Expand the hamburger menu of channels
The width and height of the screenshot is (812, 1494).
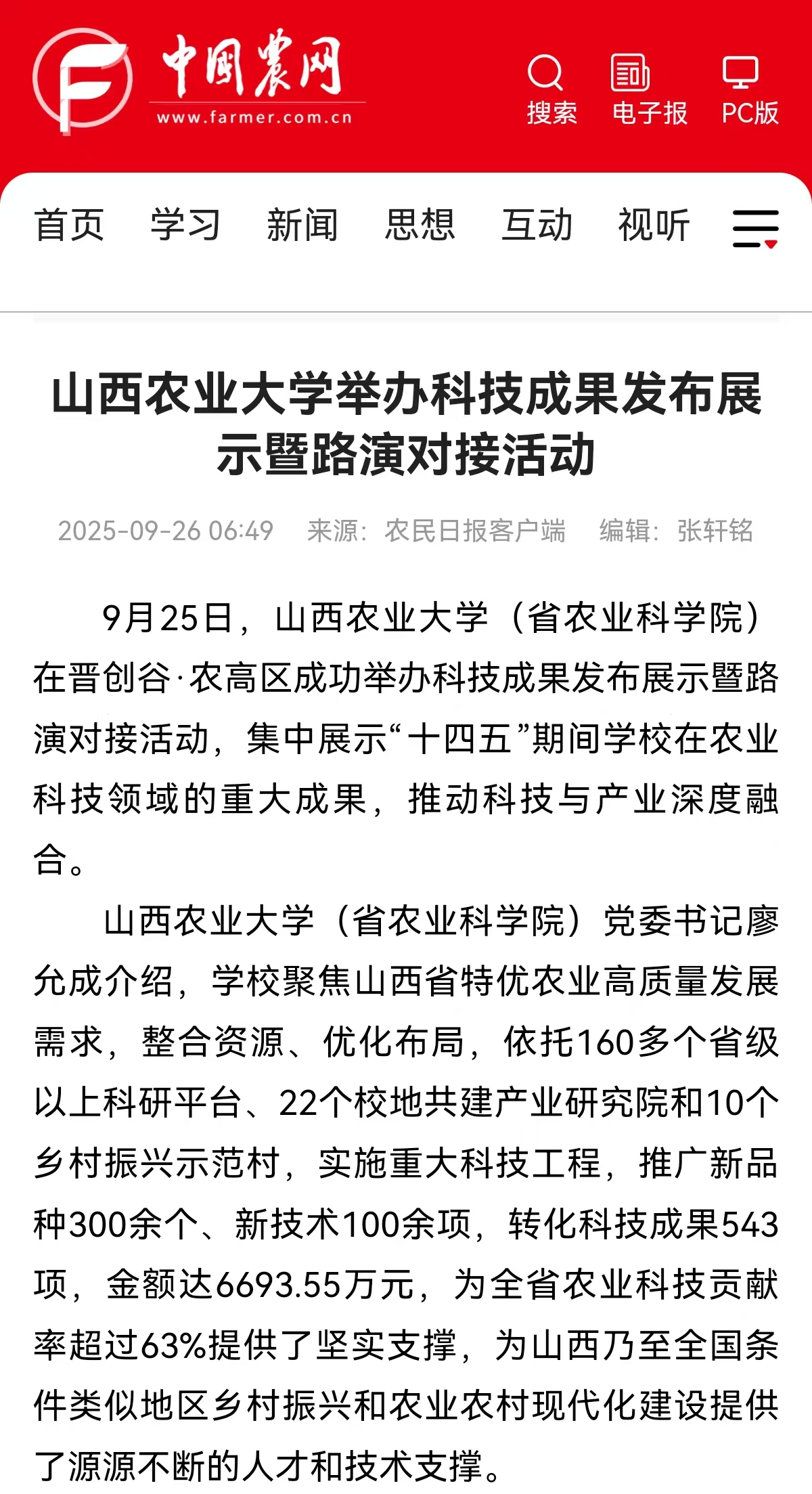[x=755, y=228]
